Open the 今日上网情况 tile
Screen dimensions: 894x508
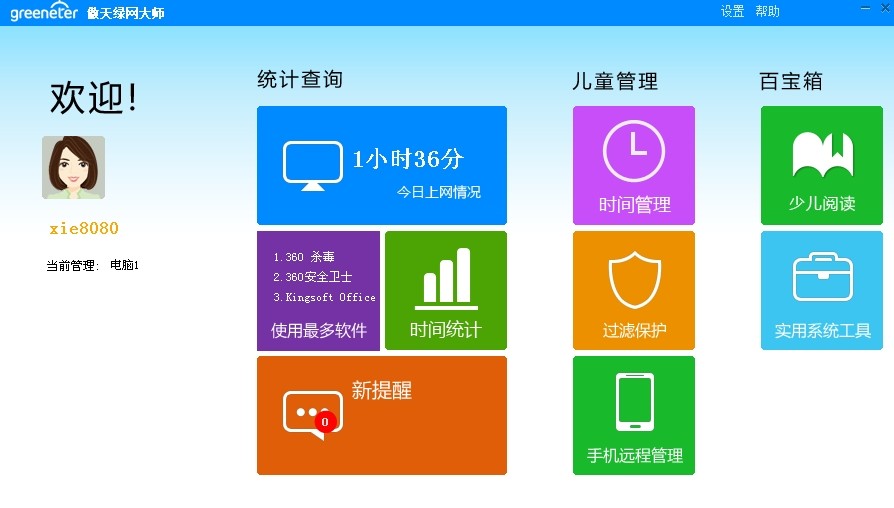coord(381,165)
